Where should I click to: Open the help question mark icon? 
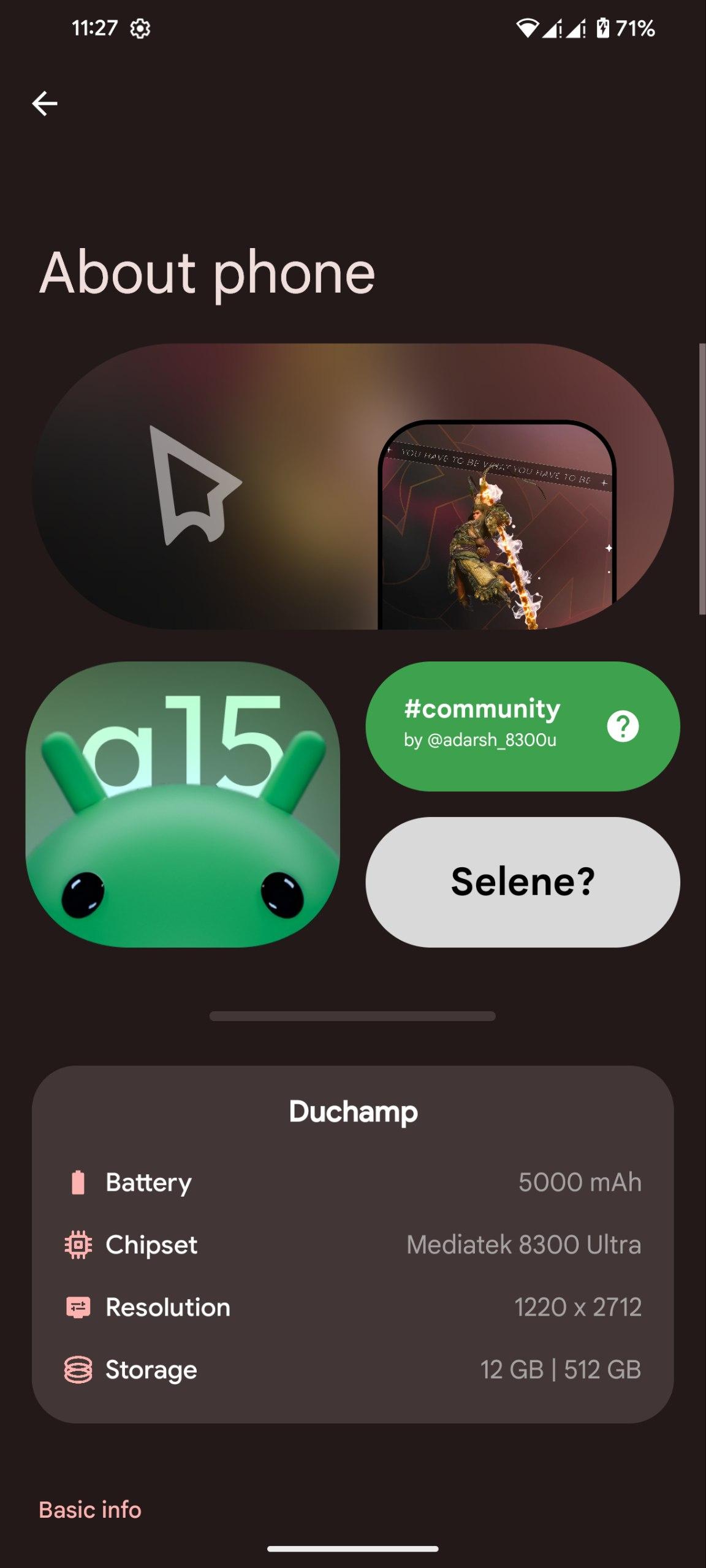tap(623, 726)
